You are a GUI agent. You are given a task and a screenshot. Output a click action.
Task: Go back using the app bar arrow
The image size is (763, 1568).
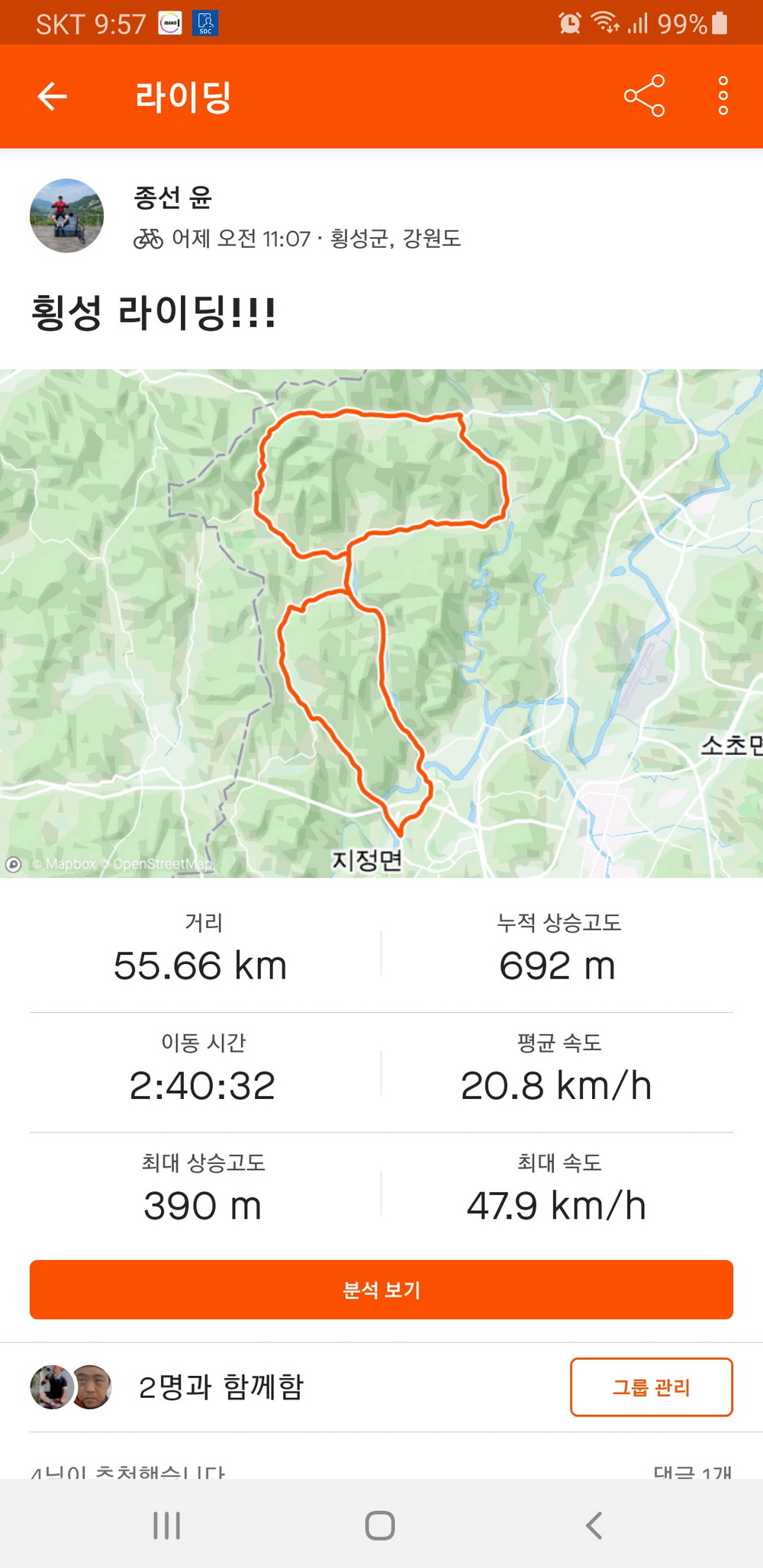click(x=52, y=96)
